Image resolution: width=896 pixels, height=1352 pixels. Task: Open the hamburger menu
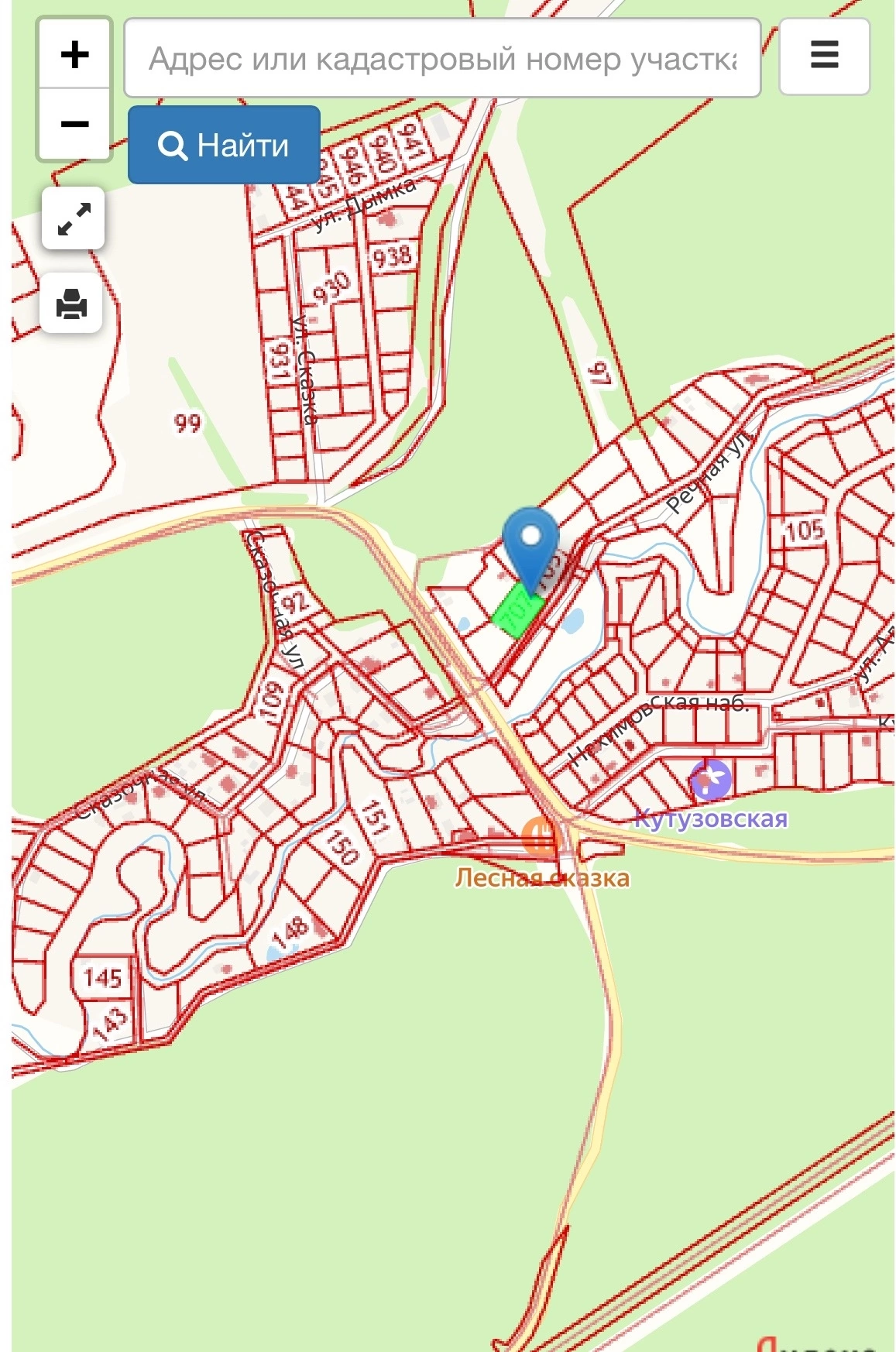click(x=824, y=57)
